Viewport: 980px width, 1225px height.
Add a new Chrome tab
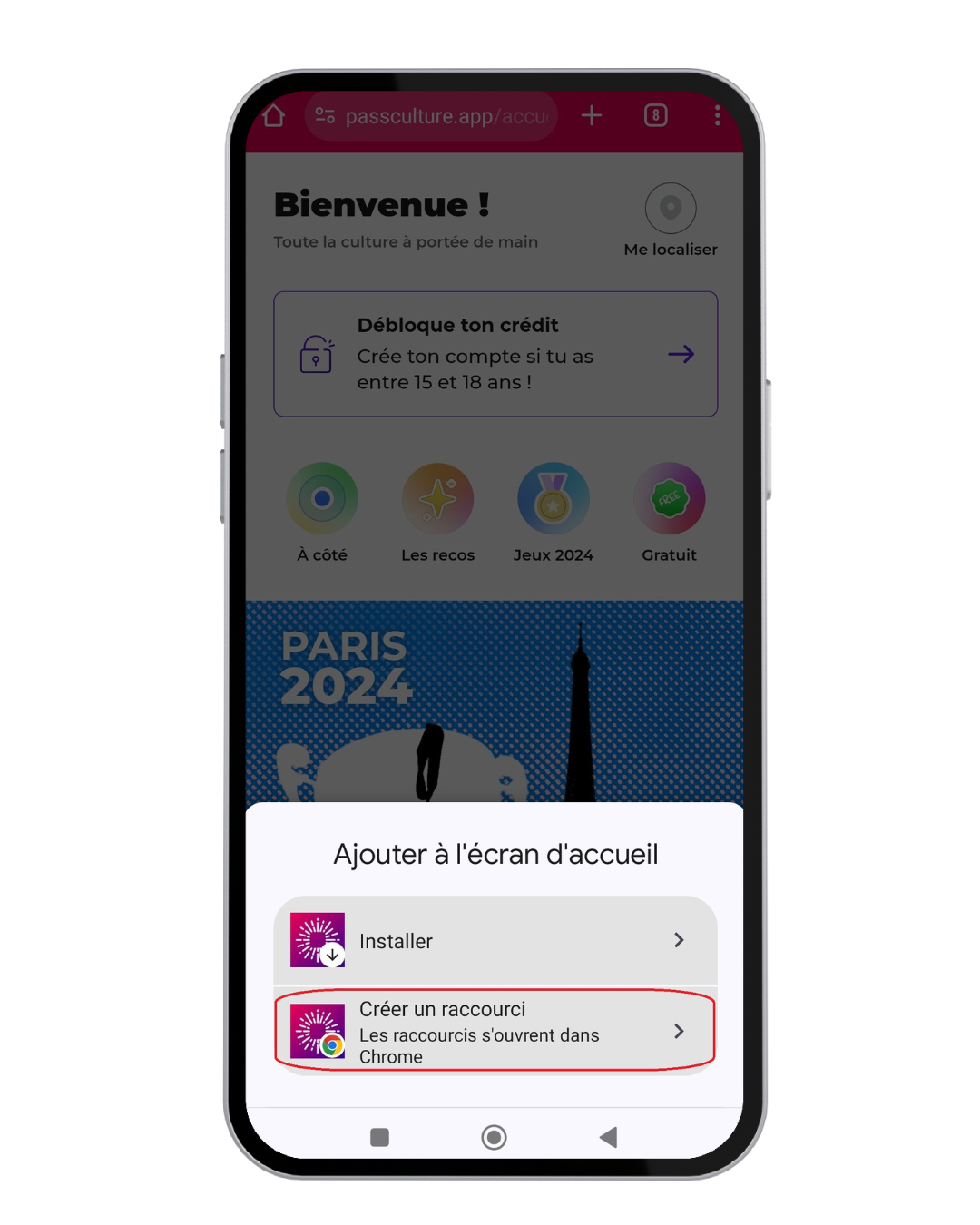[x=592, y=115]
